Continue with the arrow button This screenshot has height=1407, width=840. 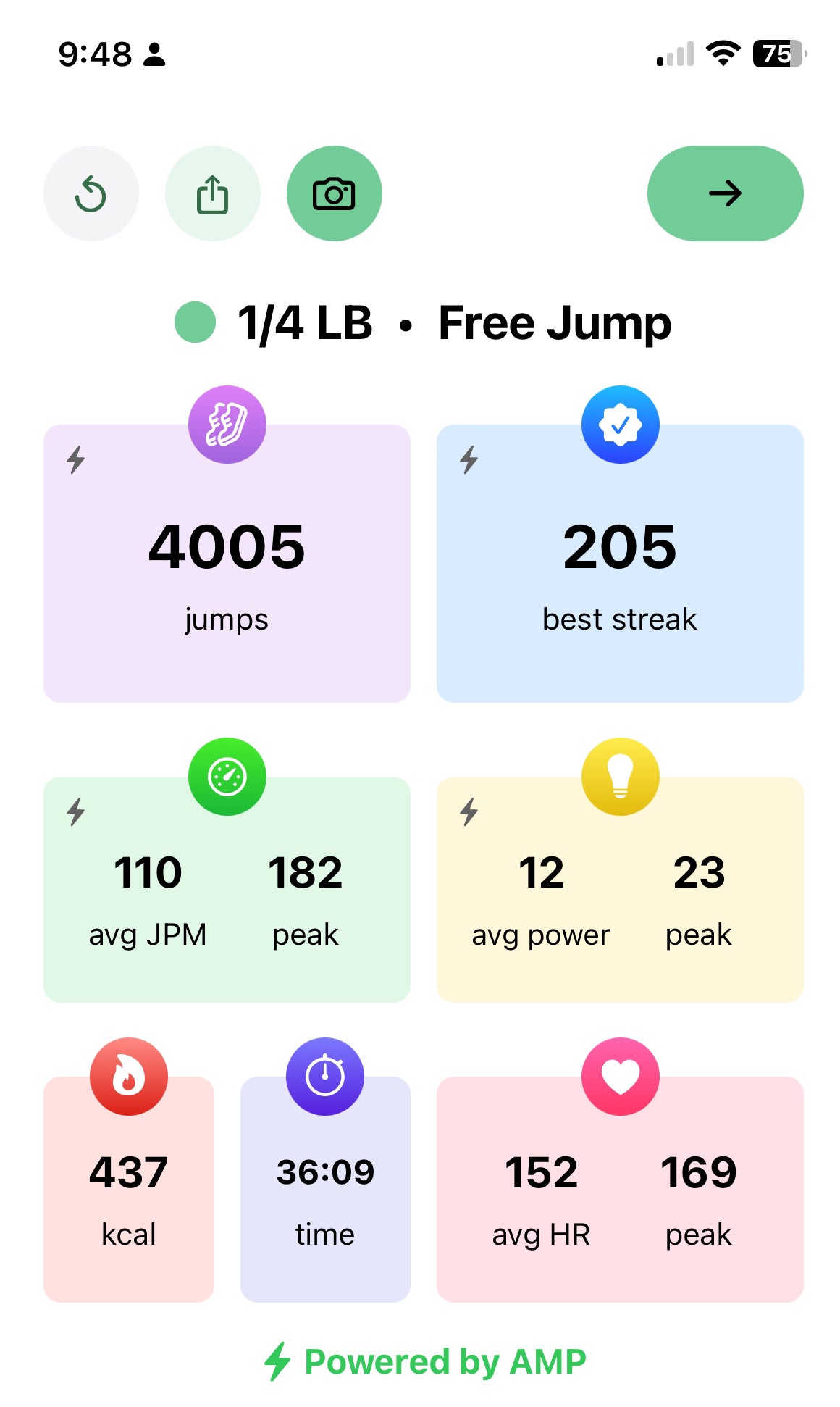(725, 193)
